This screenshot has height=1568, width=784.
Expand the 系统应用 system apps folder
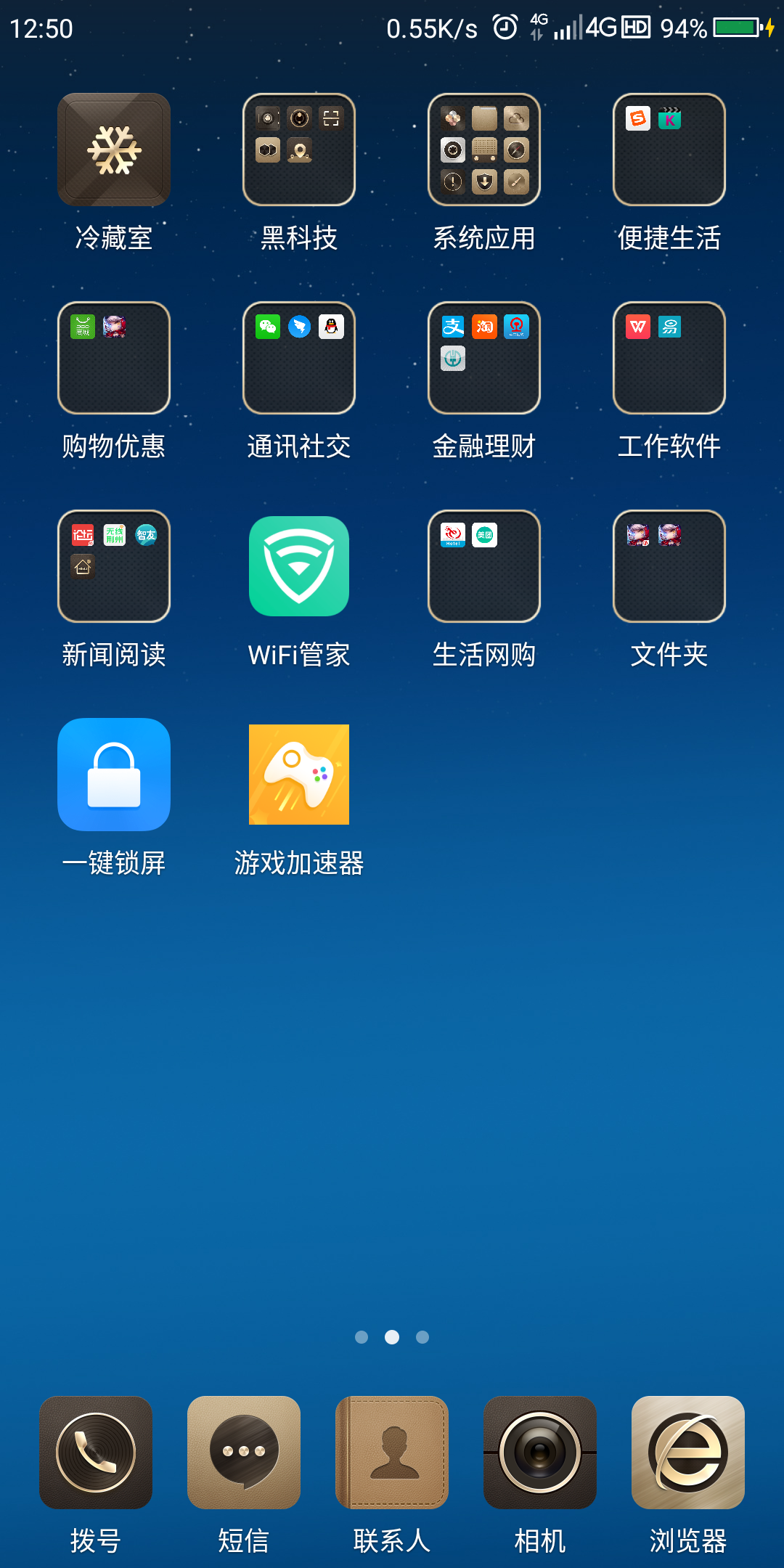point(483,149)
